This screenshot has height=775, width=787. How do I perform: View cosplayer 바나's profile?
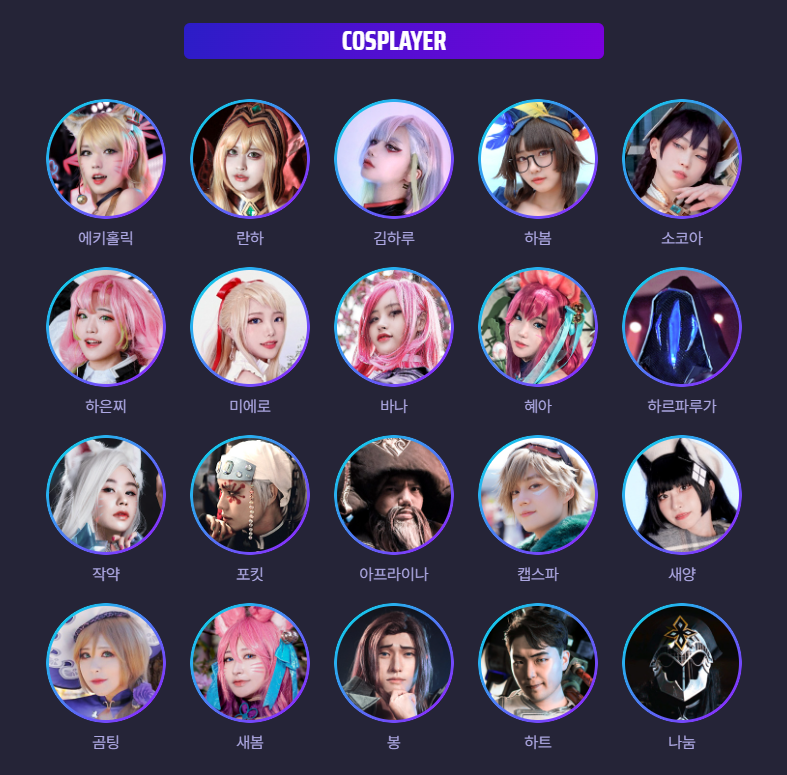point(394,326)
